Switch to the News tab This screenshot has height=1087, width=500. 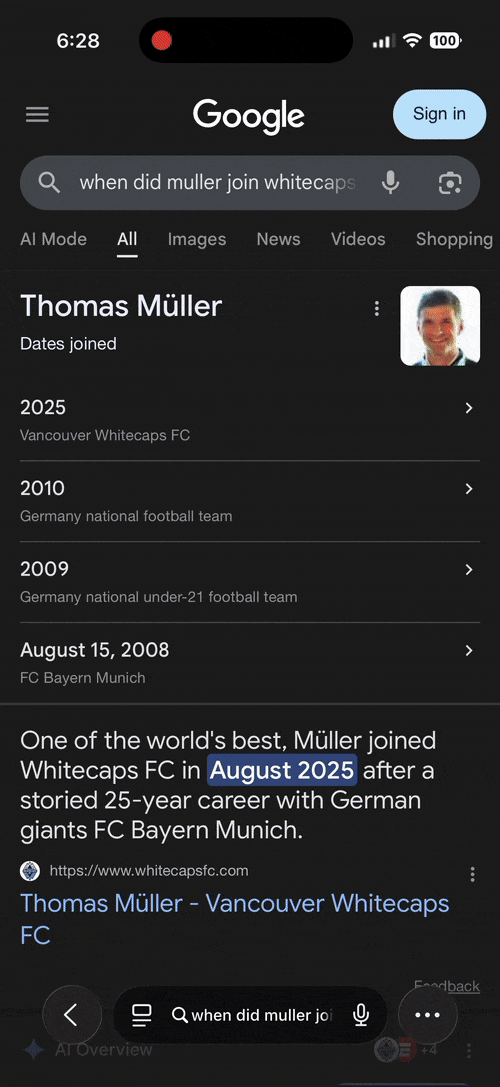(278, 239)
